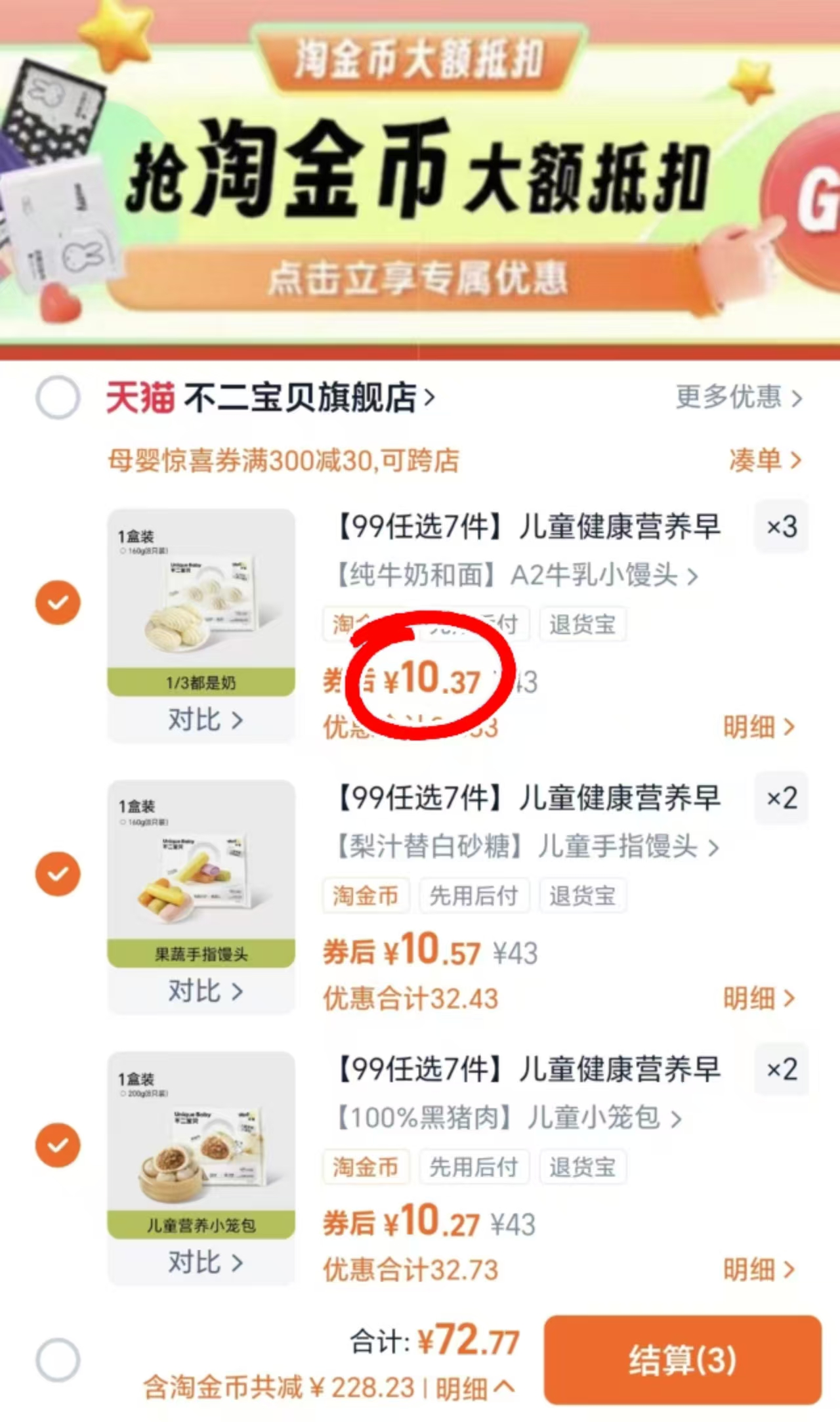
Task: Click the 退货宝 badge on the milk mantou
Action: pyautogui.click(x=581, y=624)
